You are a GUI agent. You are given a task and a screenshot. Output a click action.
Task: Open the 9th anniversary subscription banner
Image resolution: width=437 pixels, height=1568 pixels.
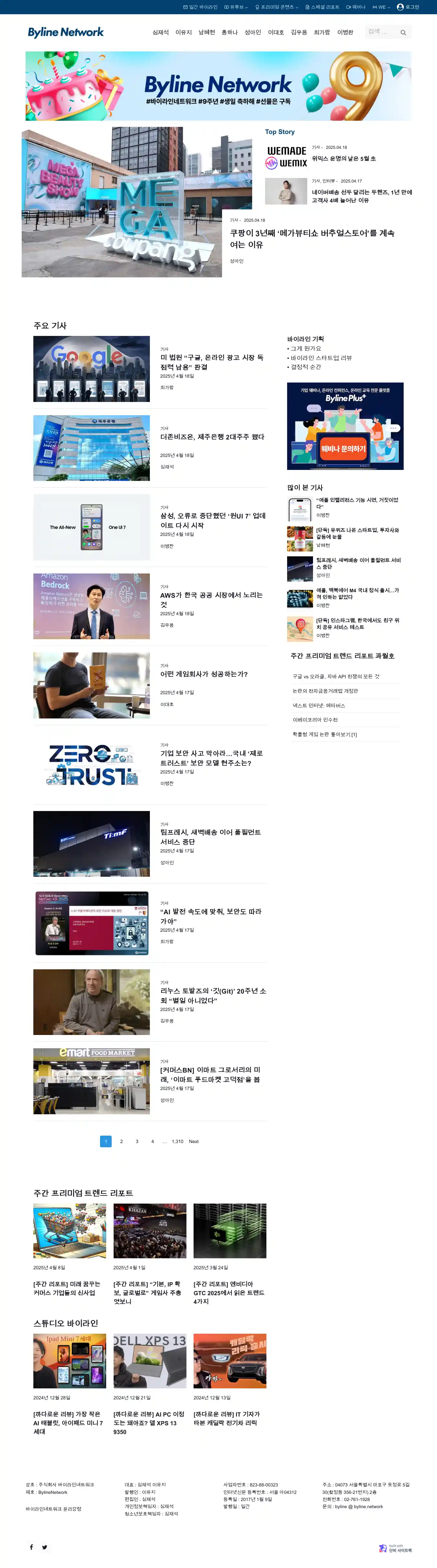tap(218, 86)
